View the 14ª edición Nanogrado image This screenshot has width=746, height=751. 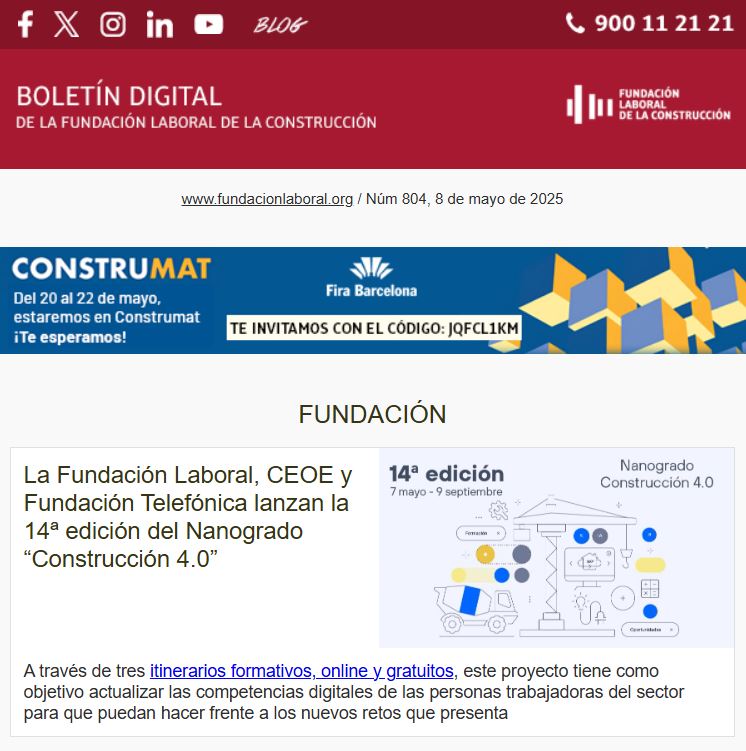pyautogui.click(x=556, y=547)
